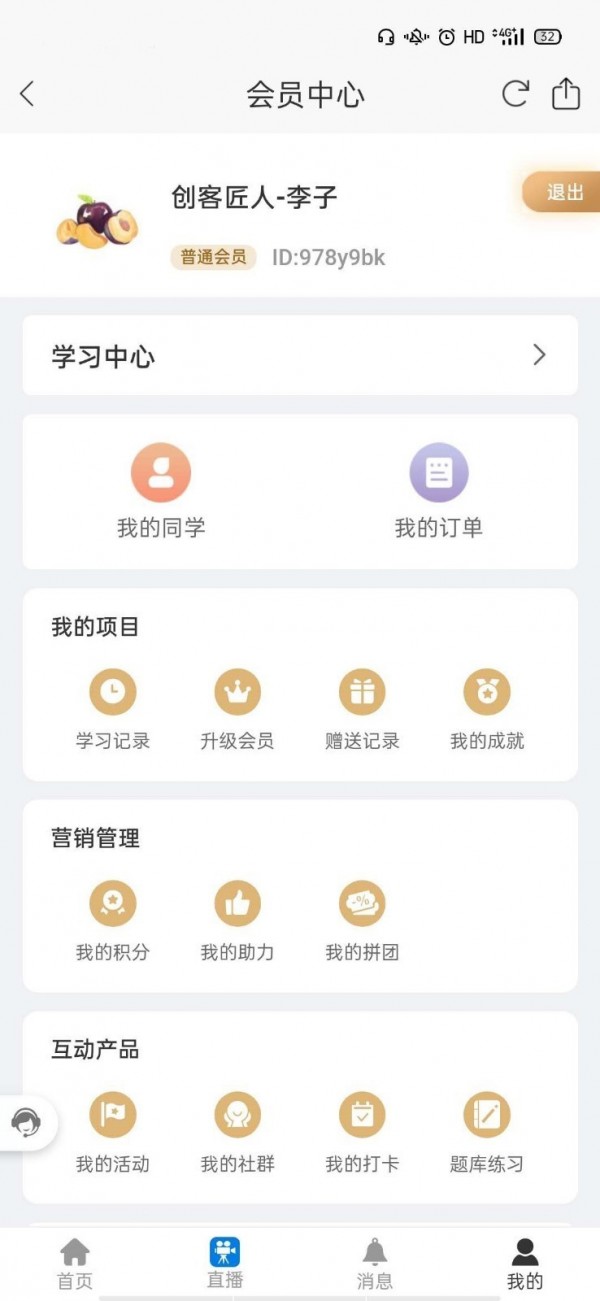Screen dimensions: 600x1301
Task: Open 学习中心 row
Action: (x=300, y=356)
